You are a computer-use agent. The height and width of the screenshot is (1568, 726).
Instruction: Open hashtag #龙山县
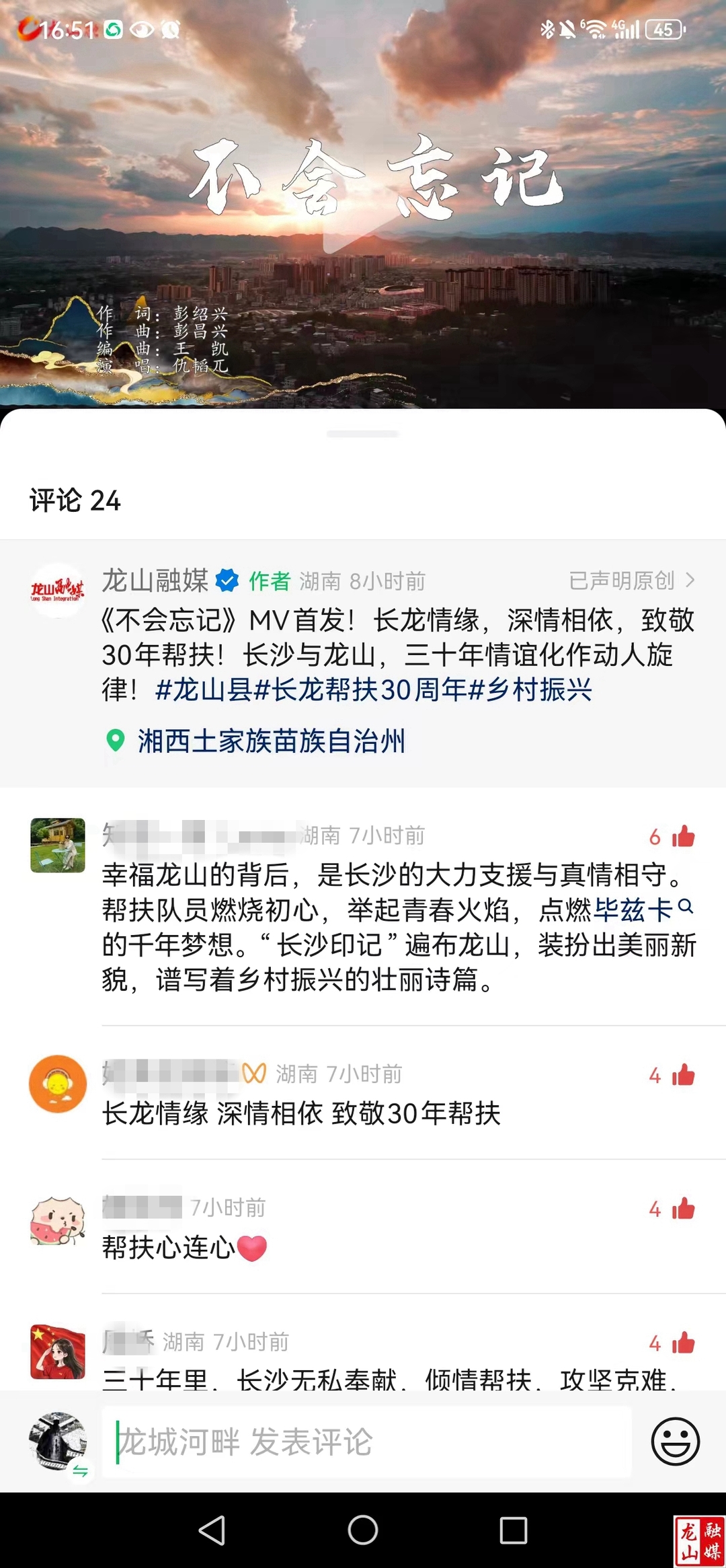coord(204,689)
